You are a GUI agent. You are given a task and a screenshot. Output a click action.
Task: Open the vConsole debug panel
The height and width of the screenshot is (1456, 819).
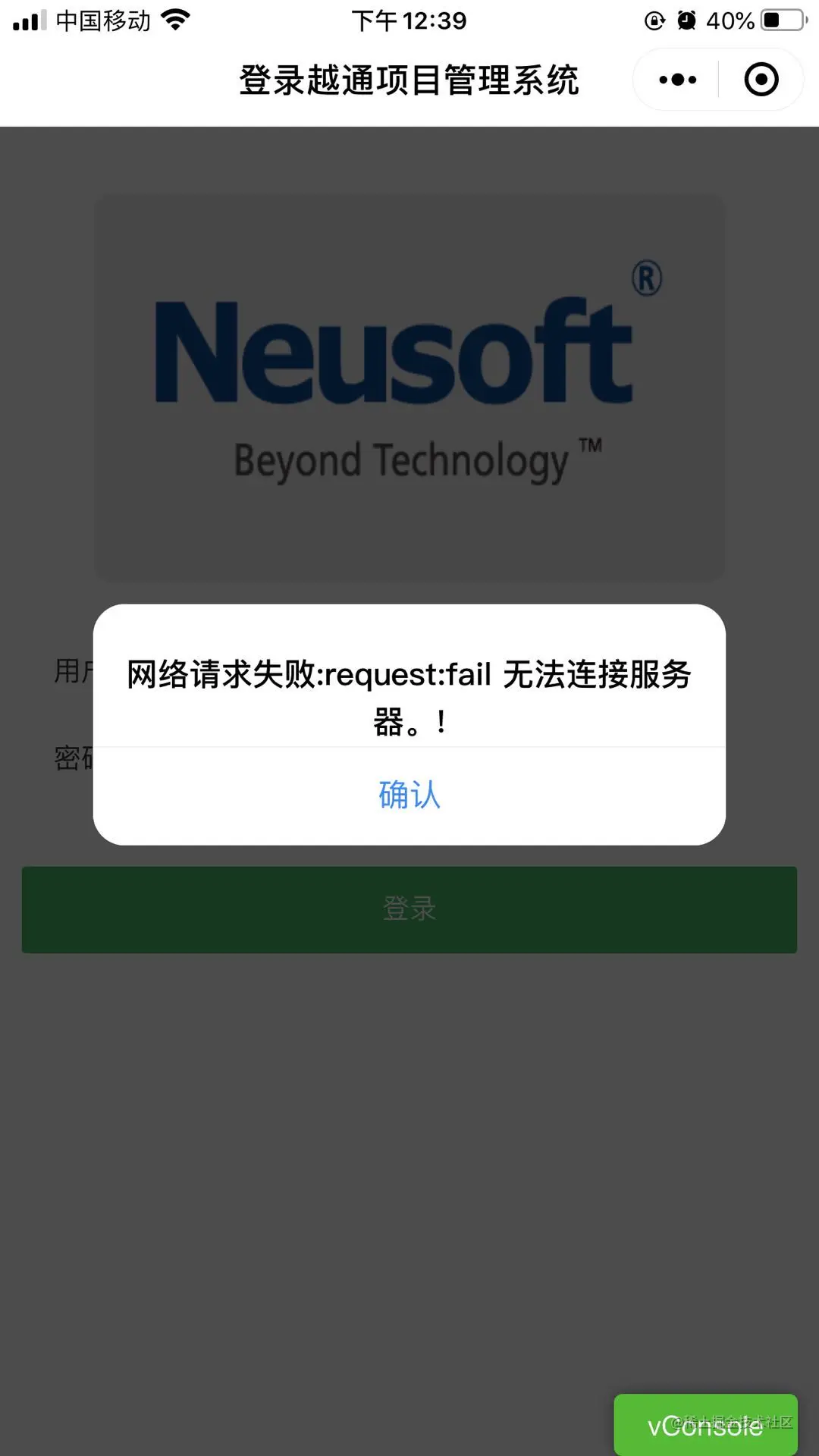705,1426
